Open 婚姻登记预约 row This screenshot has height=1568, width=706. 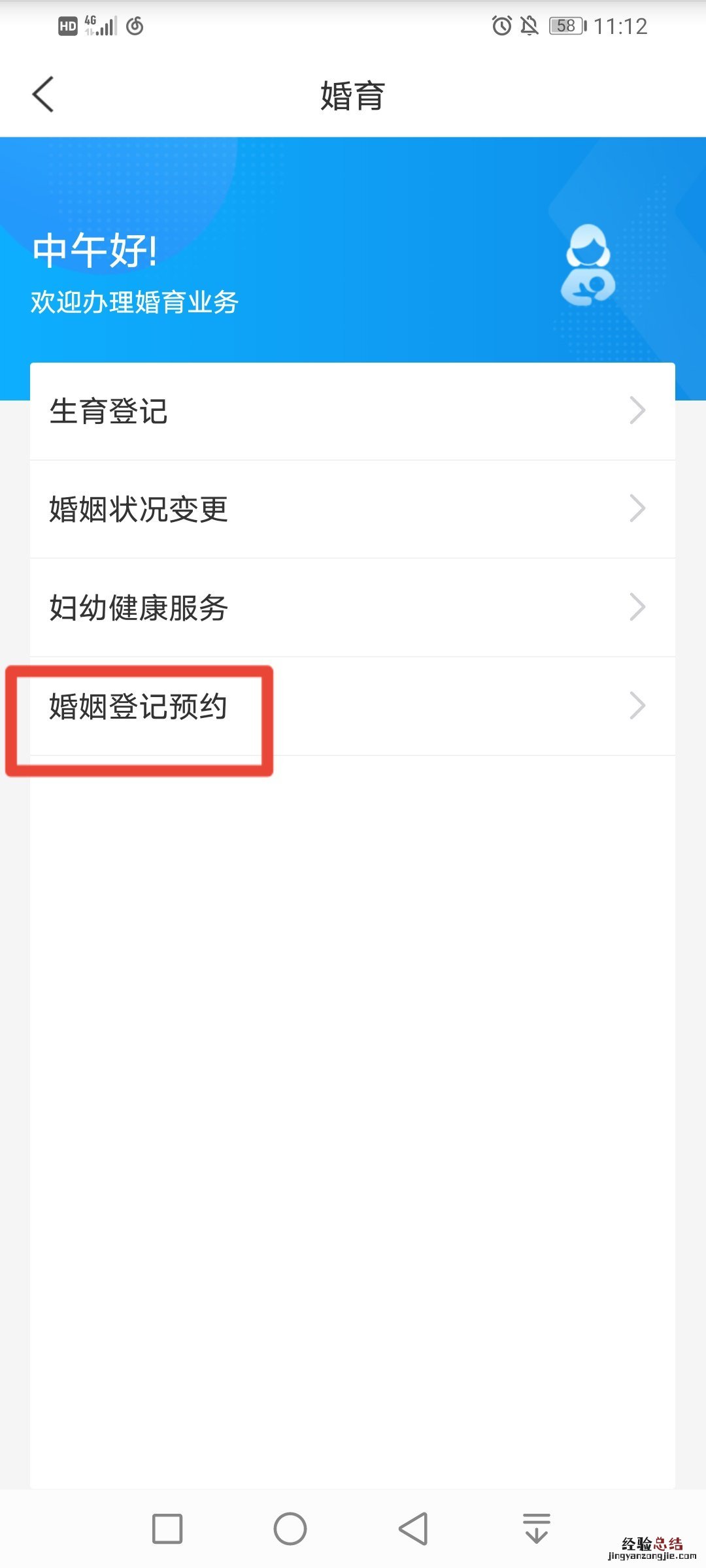point(352,706)
